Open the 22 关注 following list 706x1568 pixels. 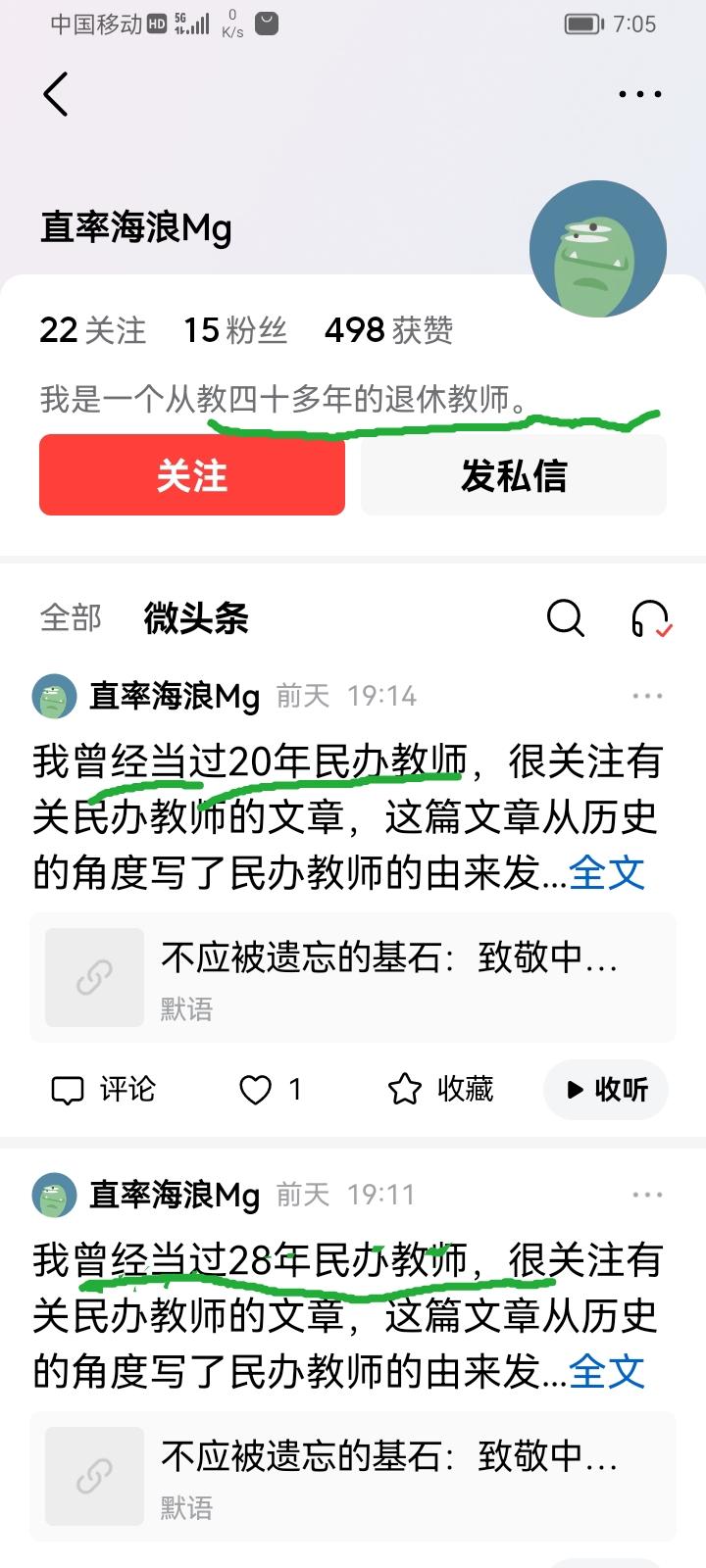coord(89,330)
